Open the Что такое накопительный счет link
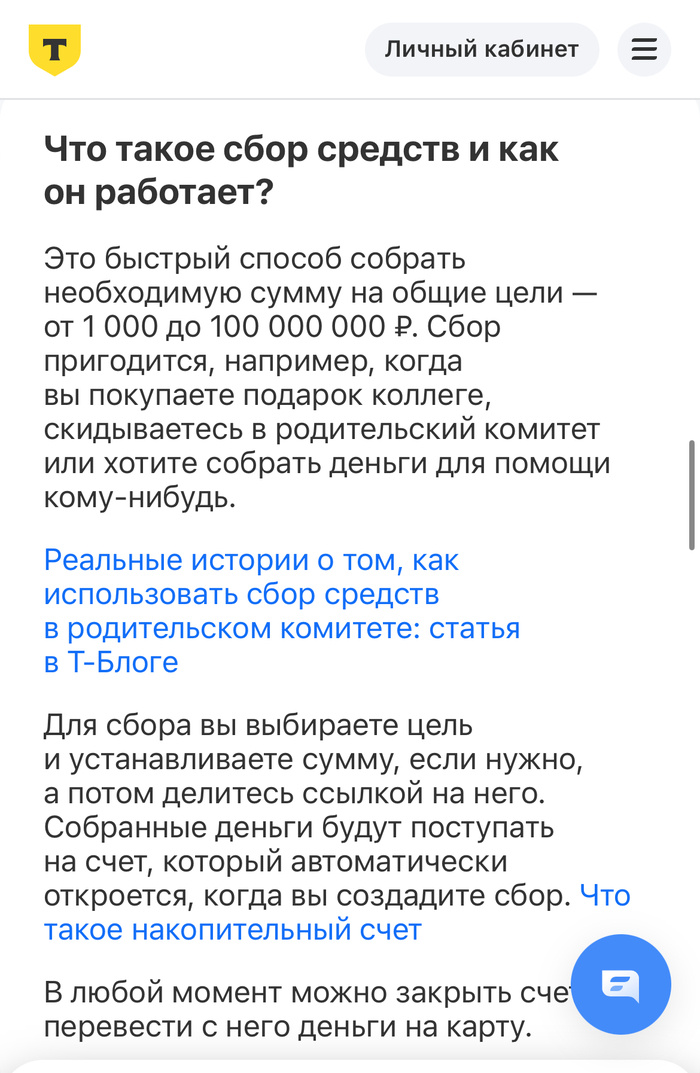This screenshot has width=700, height=1073. [x=232, y=930]
